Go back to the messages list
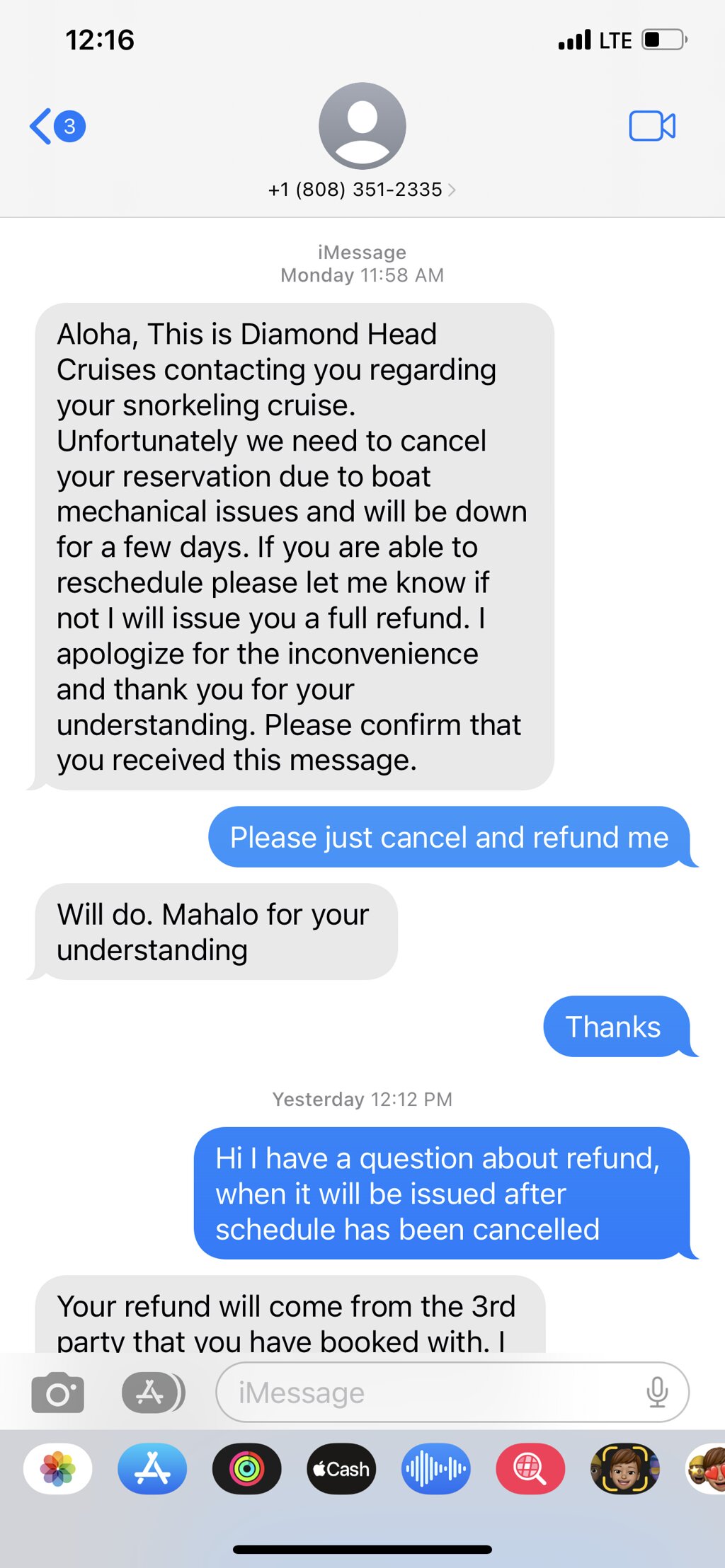Viewport: 725px width, 1568px height. [57, 127]
